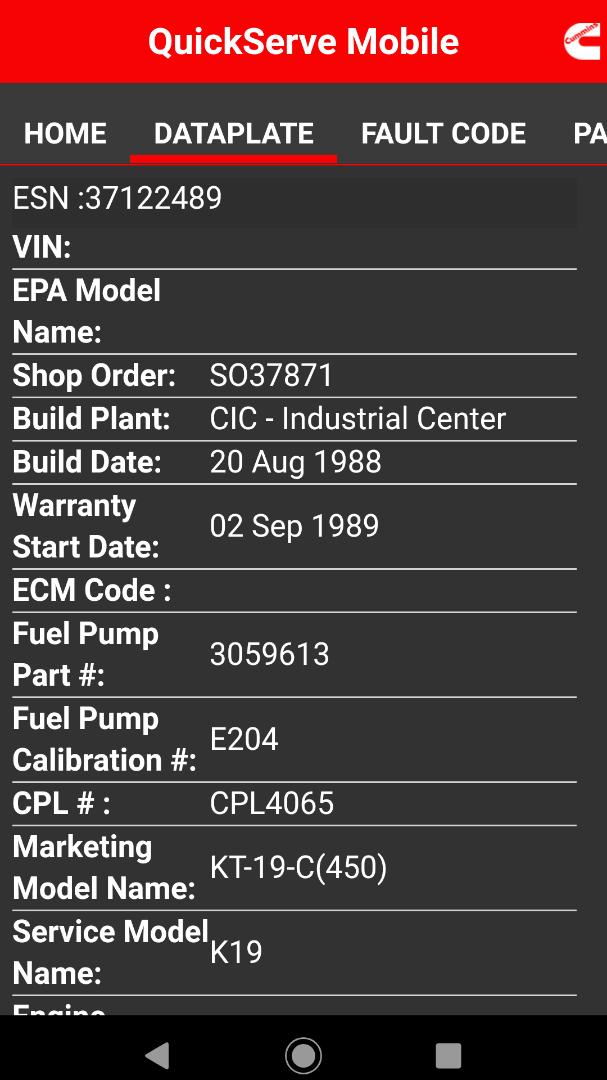Select the DATAPLATE tab
Image resolution: width=607 pixels, height=1080 pixels.
tap(234, 134)
